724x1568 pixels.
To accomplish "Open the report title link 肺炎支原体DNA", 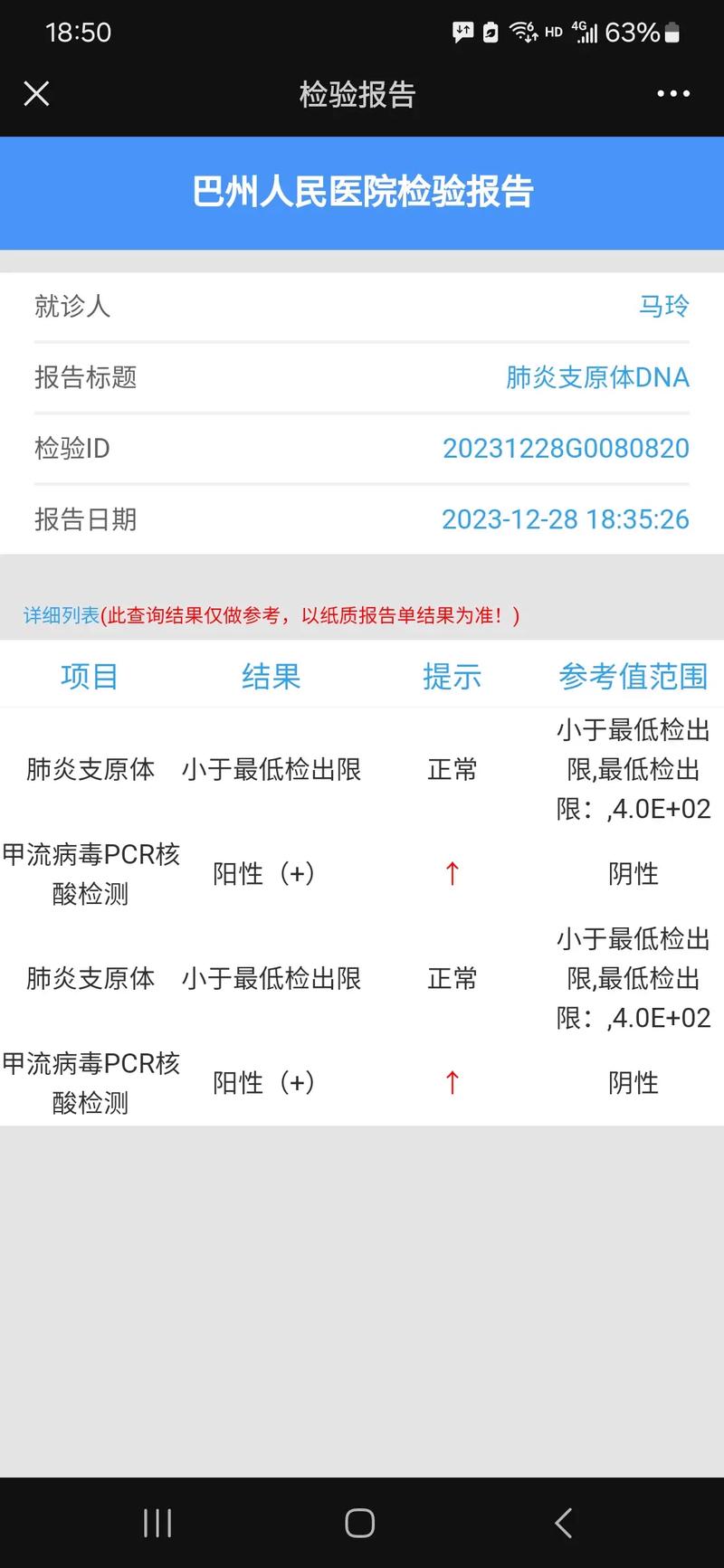I will point(596,378).
